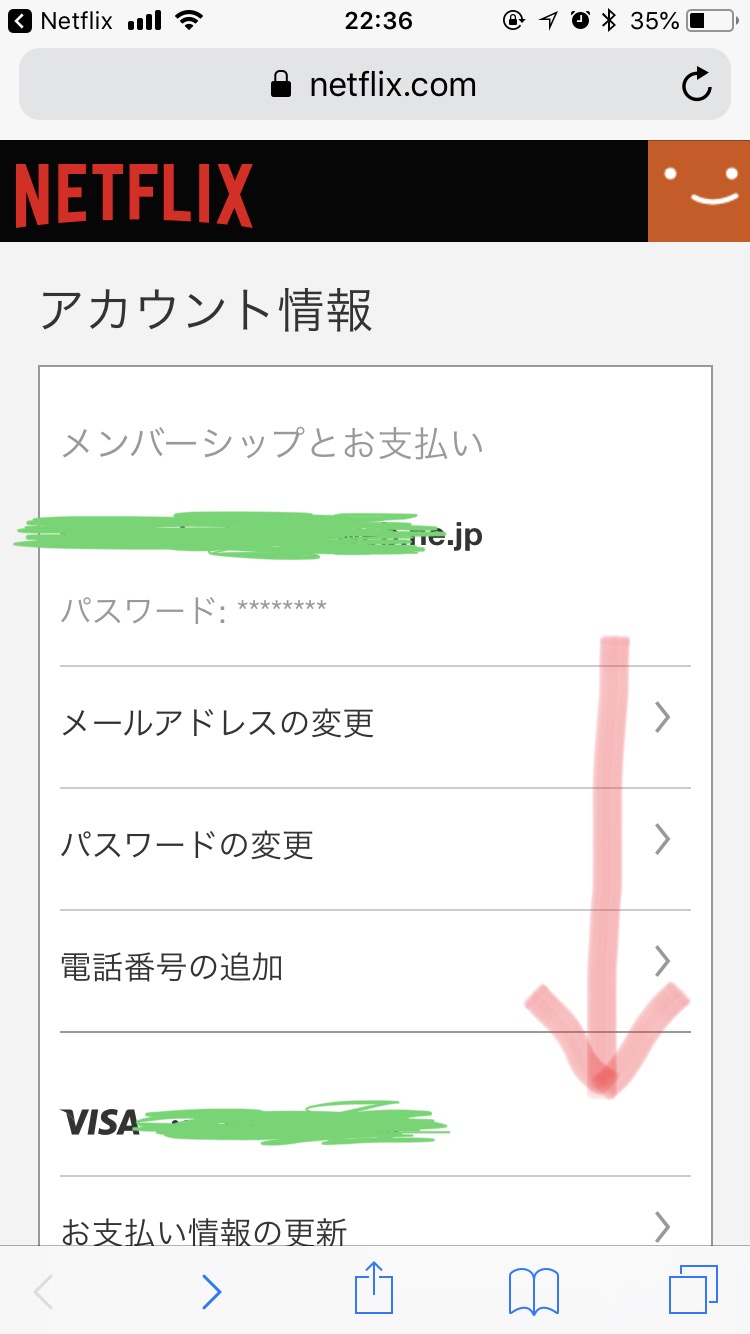Open Safari bookmarks
Image resolution: width=750 pixels, height=1334 pixels.
click(534, 1290)
